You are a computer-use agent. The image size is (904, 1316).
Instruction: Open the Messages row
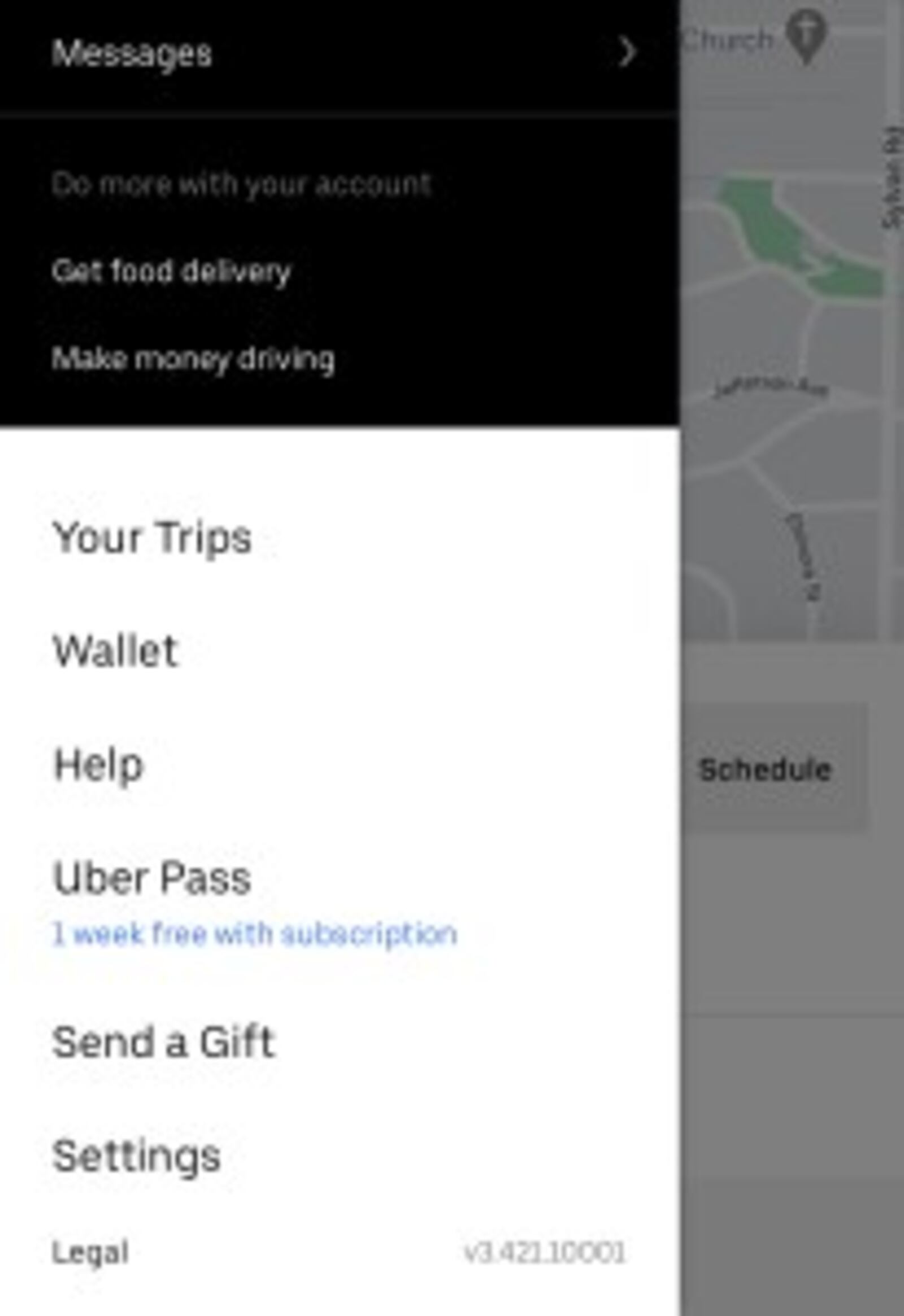(x=340, y=53)
